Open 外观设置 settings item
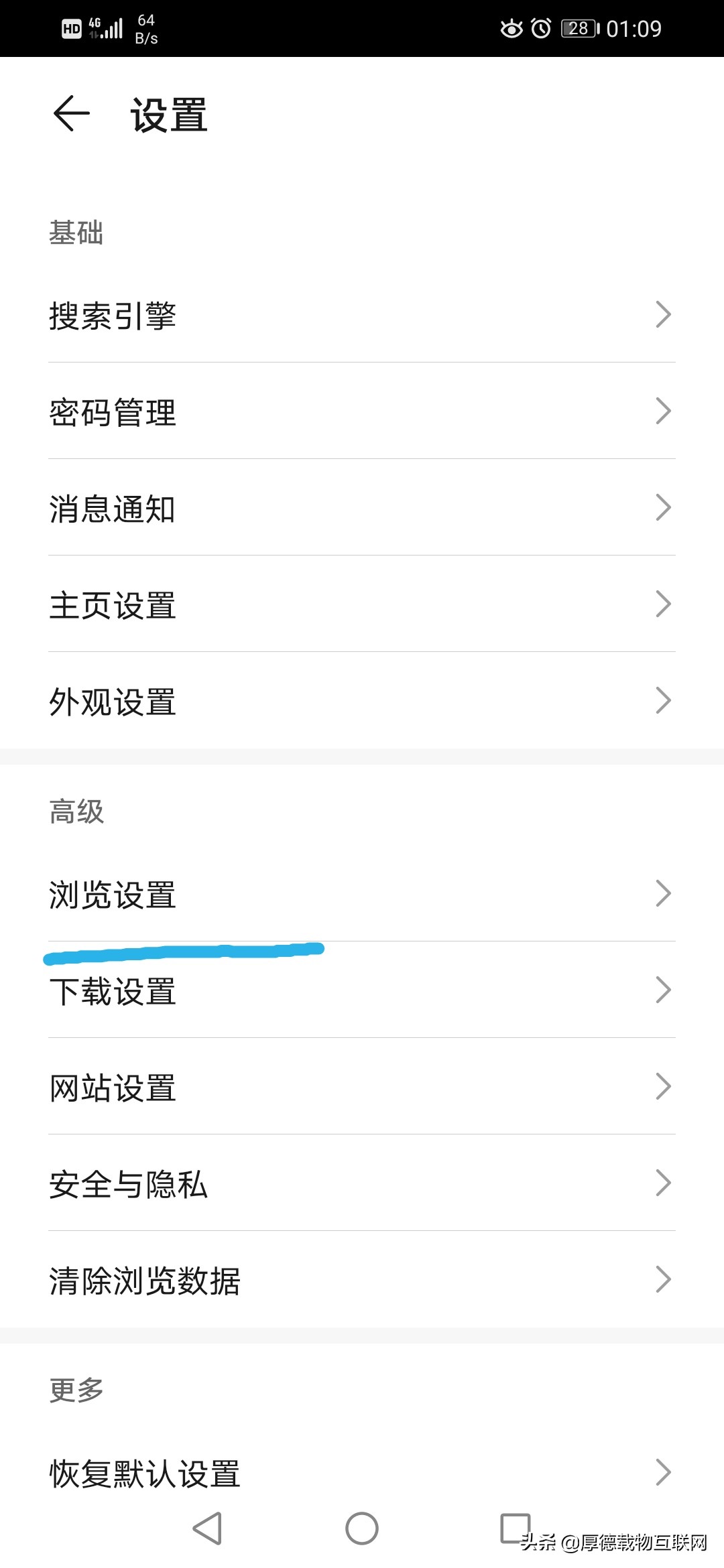724x1568 pixels. pos(362,701)
